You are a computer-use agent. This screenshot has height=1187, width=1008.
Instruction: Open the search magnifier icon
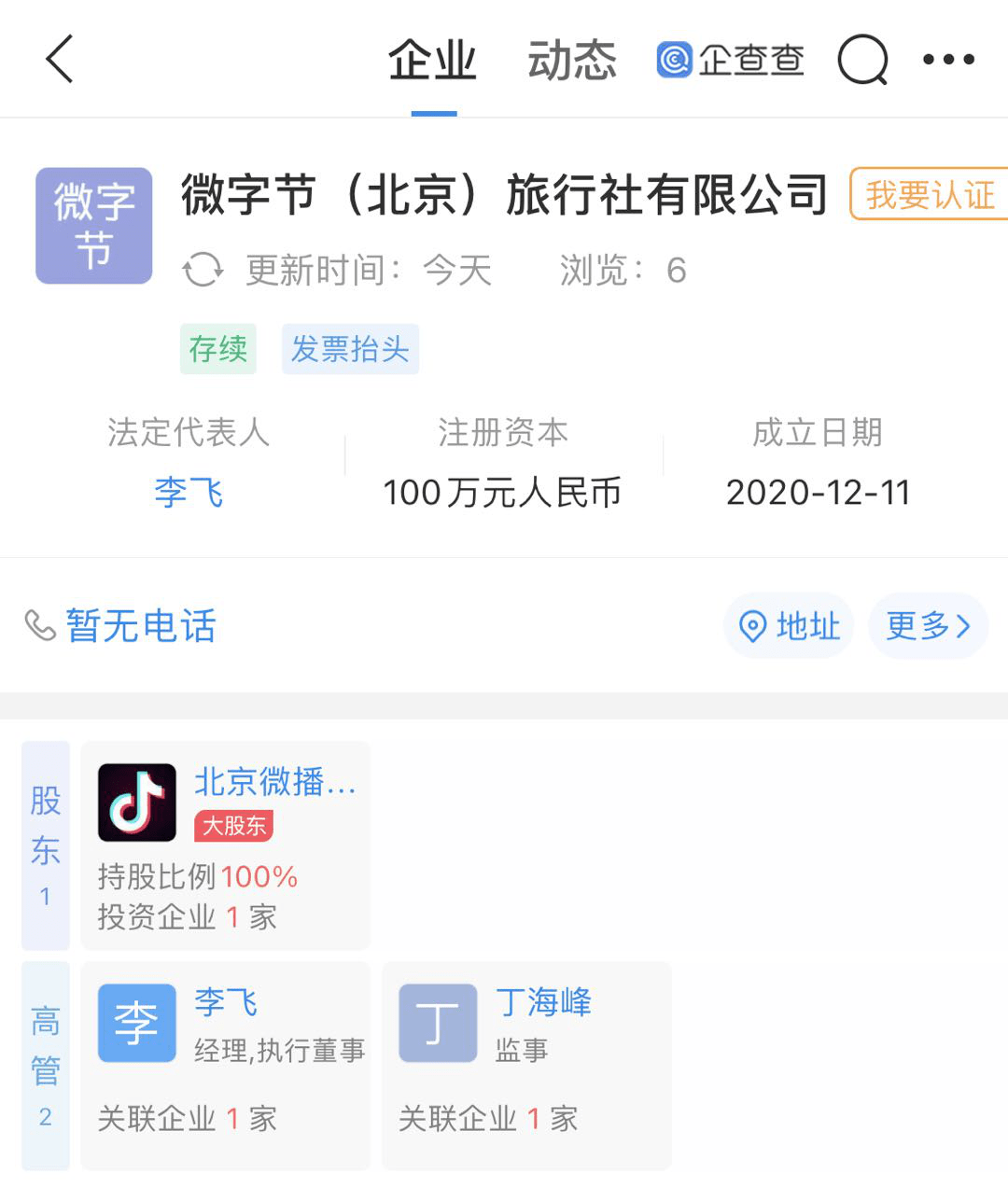click(862, 61)
